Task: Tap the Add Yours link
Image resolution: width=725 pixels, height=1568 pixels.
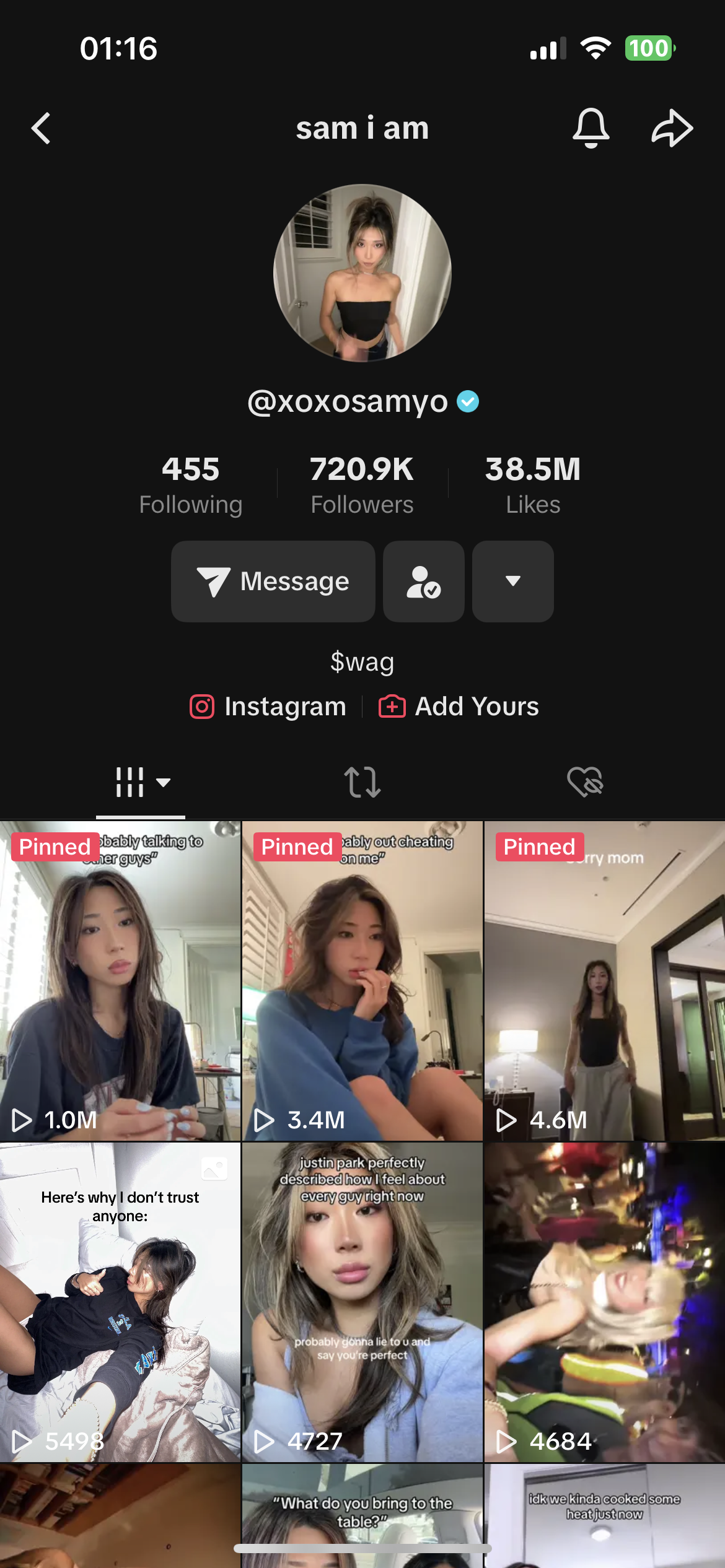Action: (x=459, y=707)
